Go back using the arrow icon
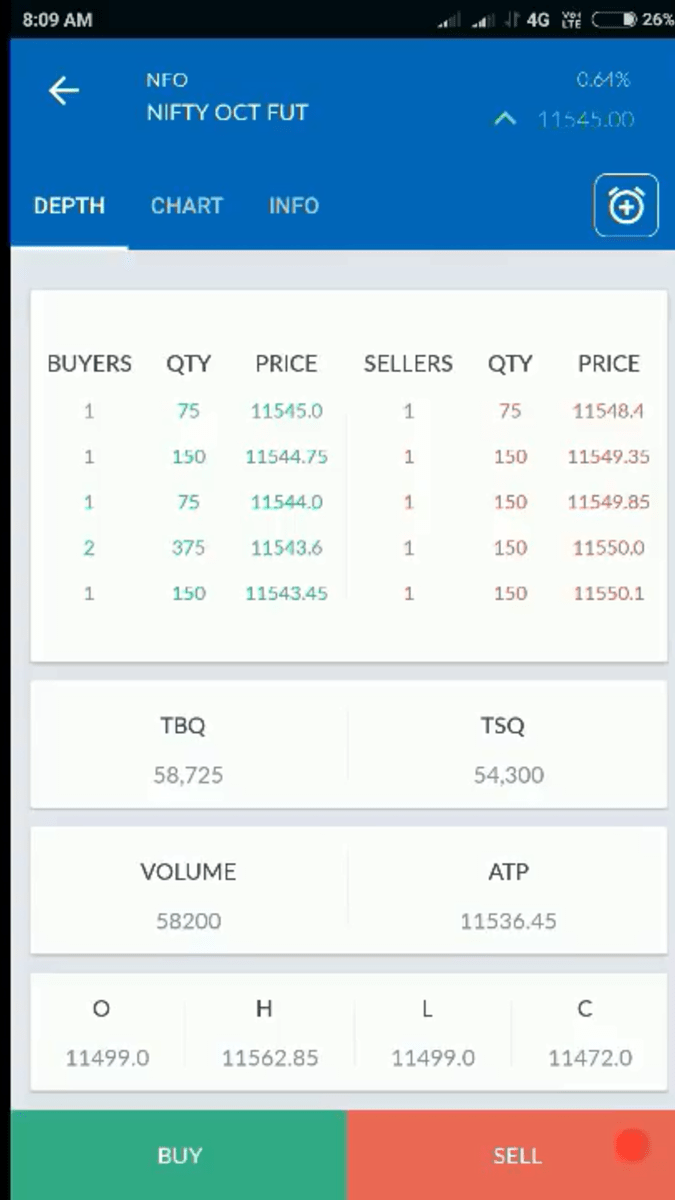Image resolution: width=675 pixels, height=1200 pixels. [x=64, y=91]
